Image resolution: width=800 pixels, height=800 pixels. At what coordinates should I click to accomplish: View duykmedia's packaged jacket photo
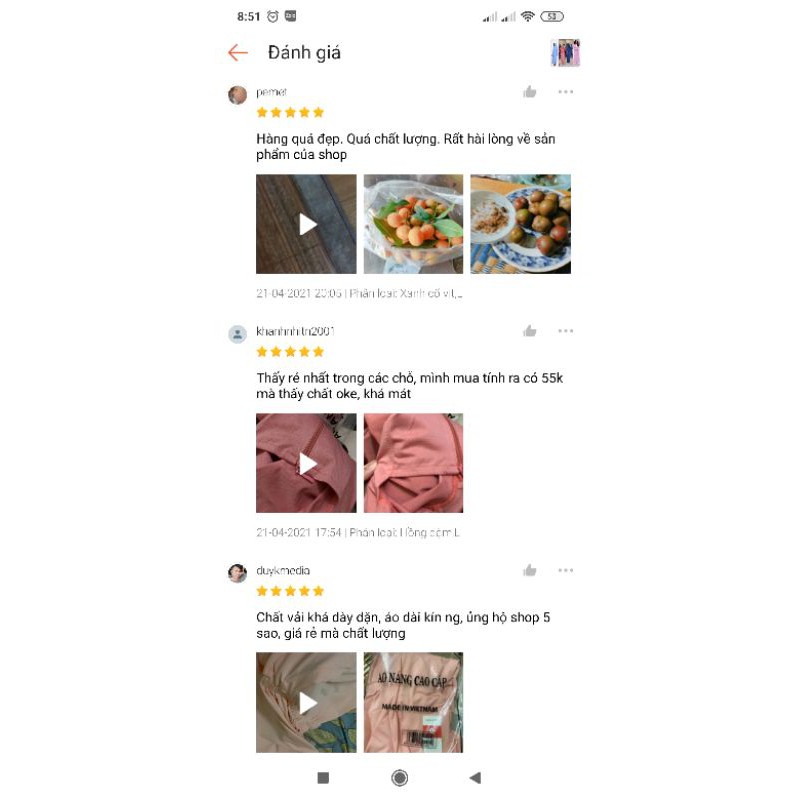(x=413, y=702)
